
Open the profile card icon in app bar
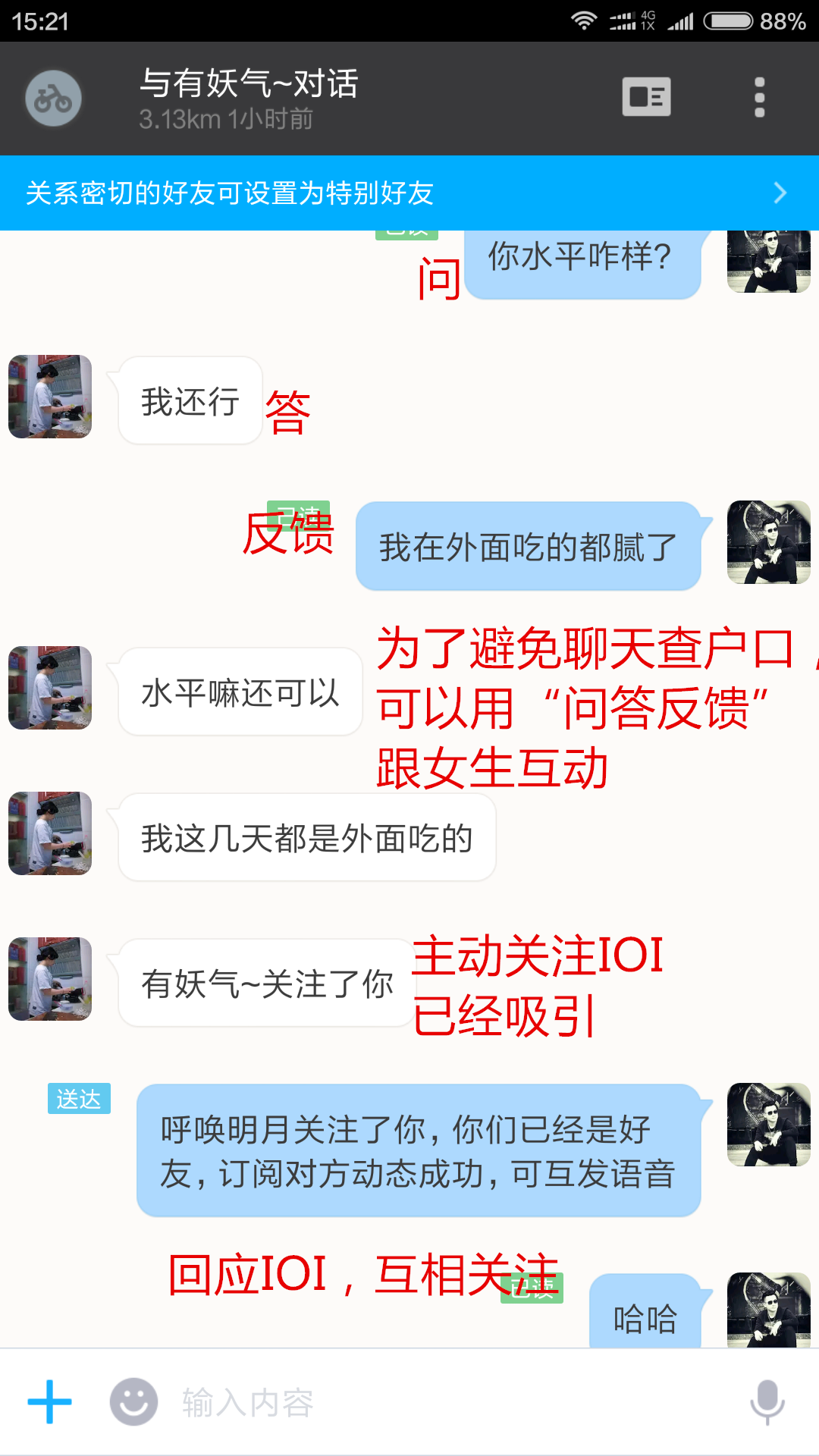pos(646,97)
